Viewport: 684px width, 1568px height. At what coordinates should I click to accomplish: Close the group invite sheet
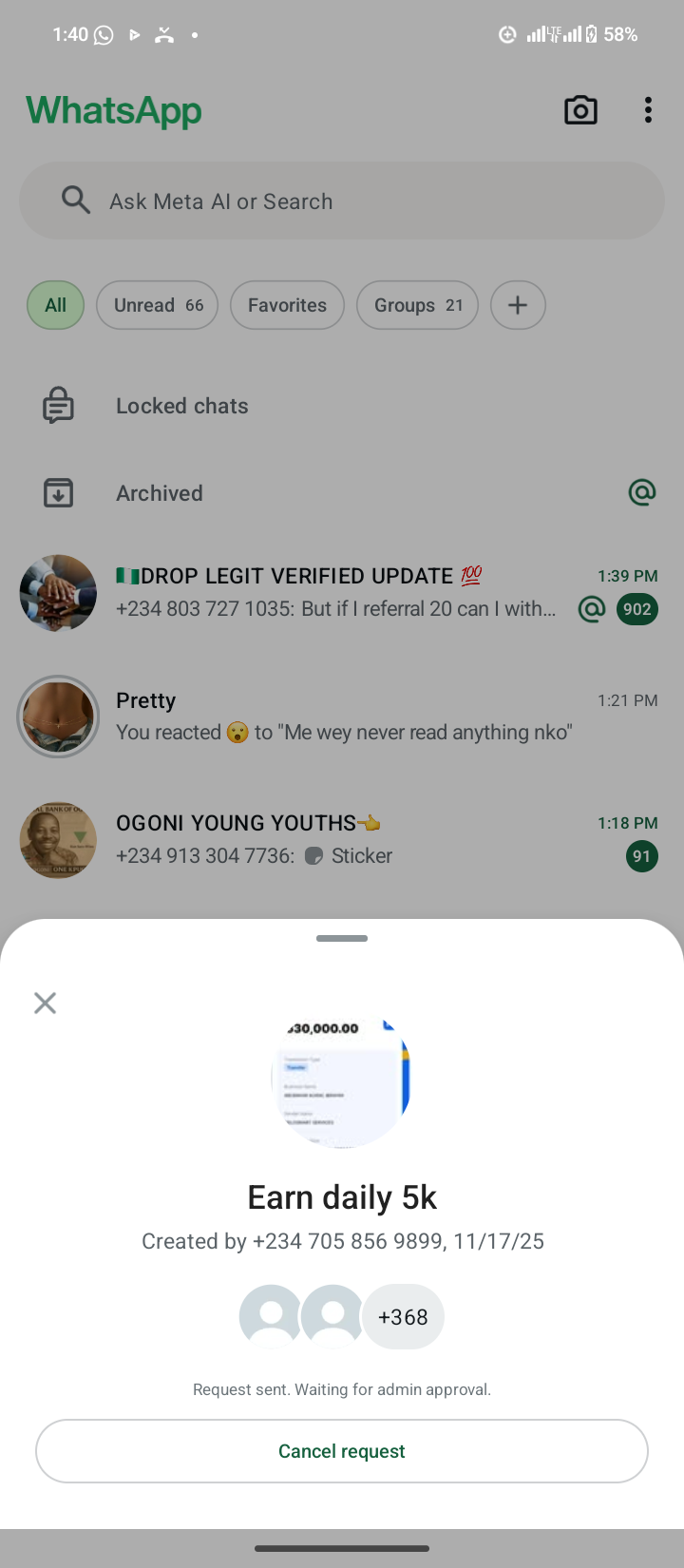pos(45,1003)
